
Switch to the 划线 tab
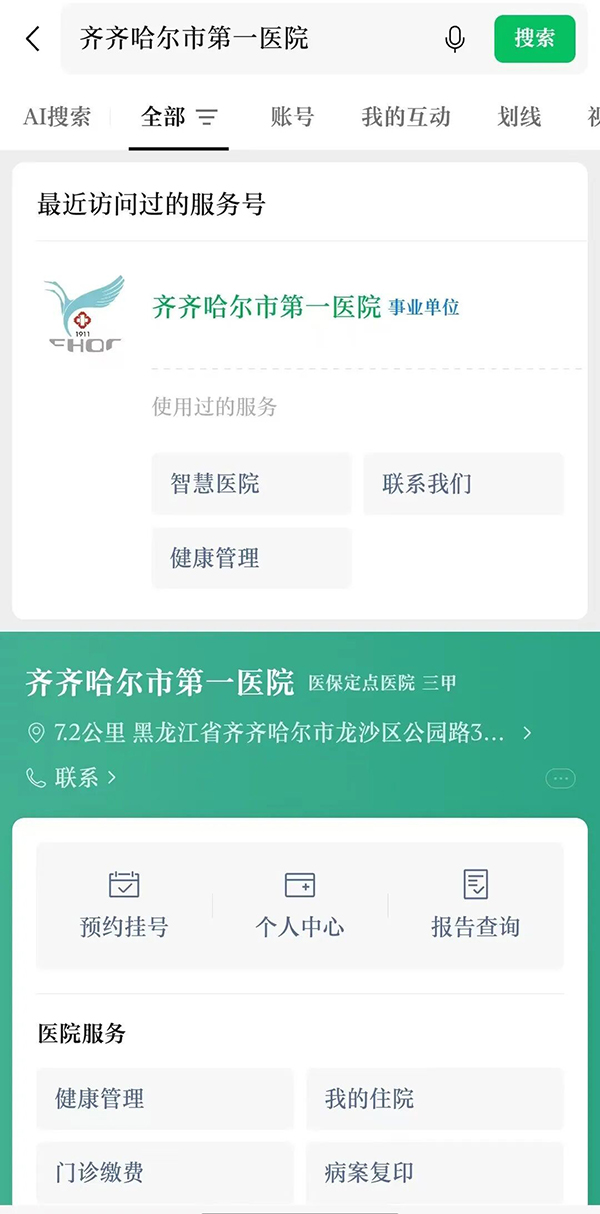click(519, 117)
